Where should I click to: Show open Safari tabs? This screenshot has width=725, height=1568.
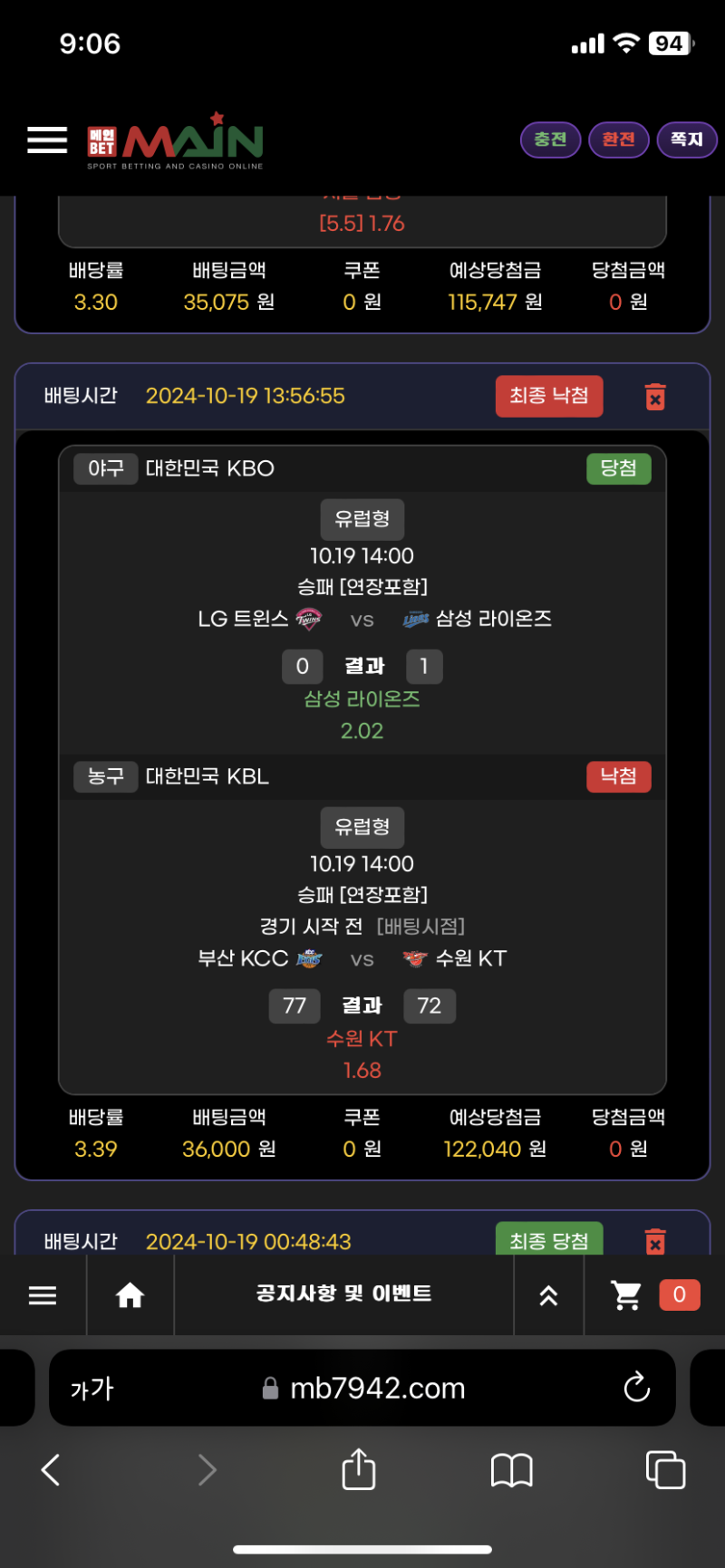665,1469
